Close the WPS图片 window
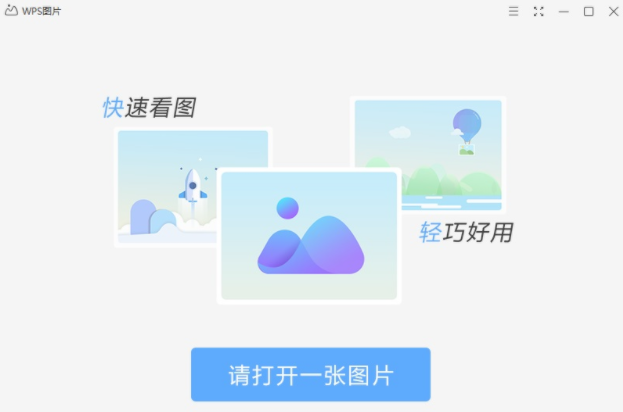The height and width of the screenshot is (412, 623). pyautogui.click(x=613, y=11)
